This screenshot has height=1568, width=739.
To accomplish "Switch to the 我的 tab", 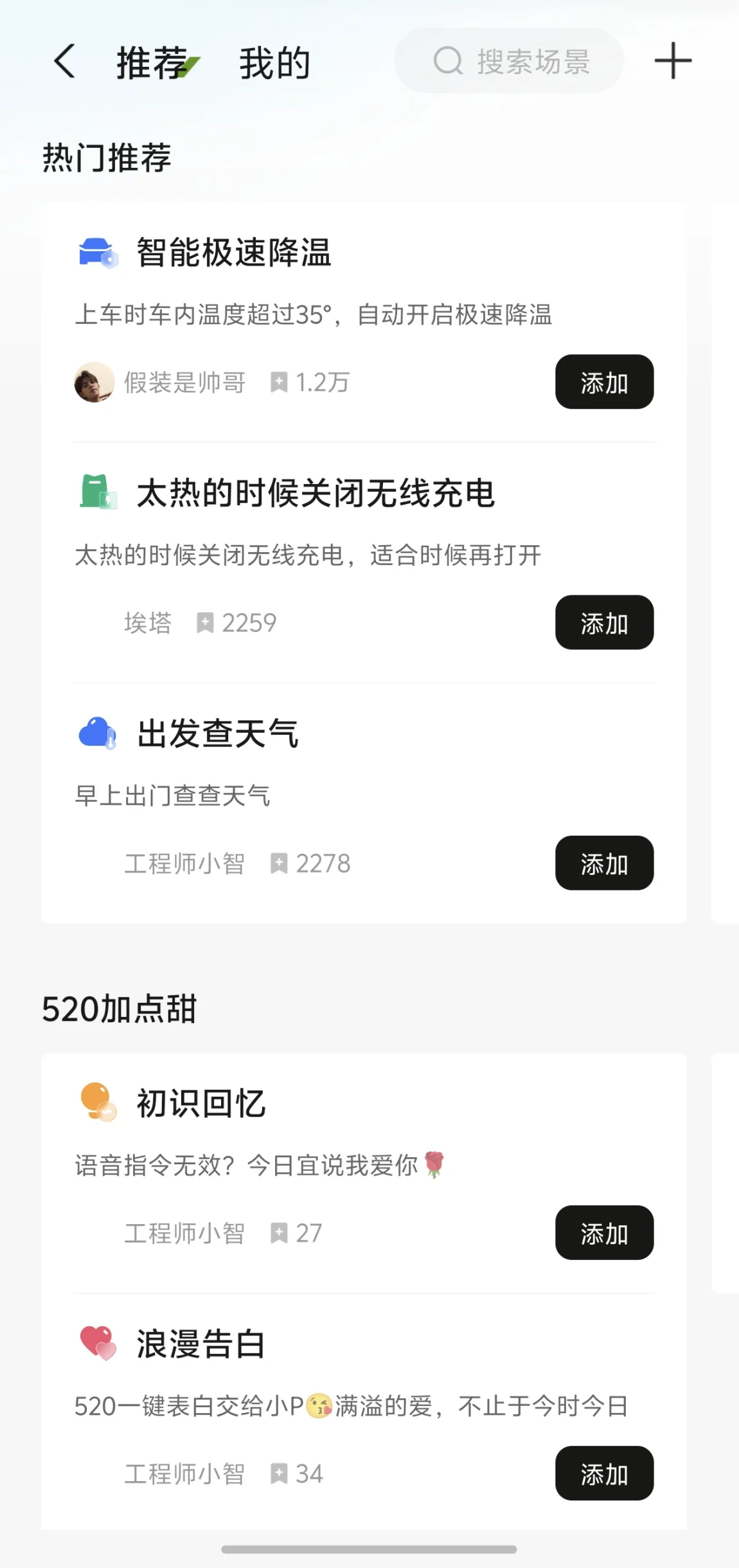I will click(275, 63).
